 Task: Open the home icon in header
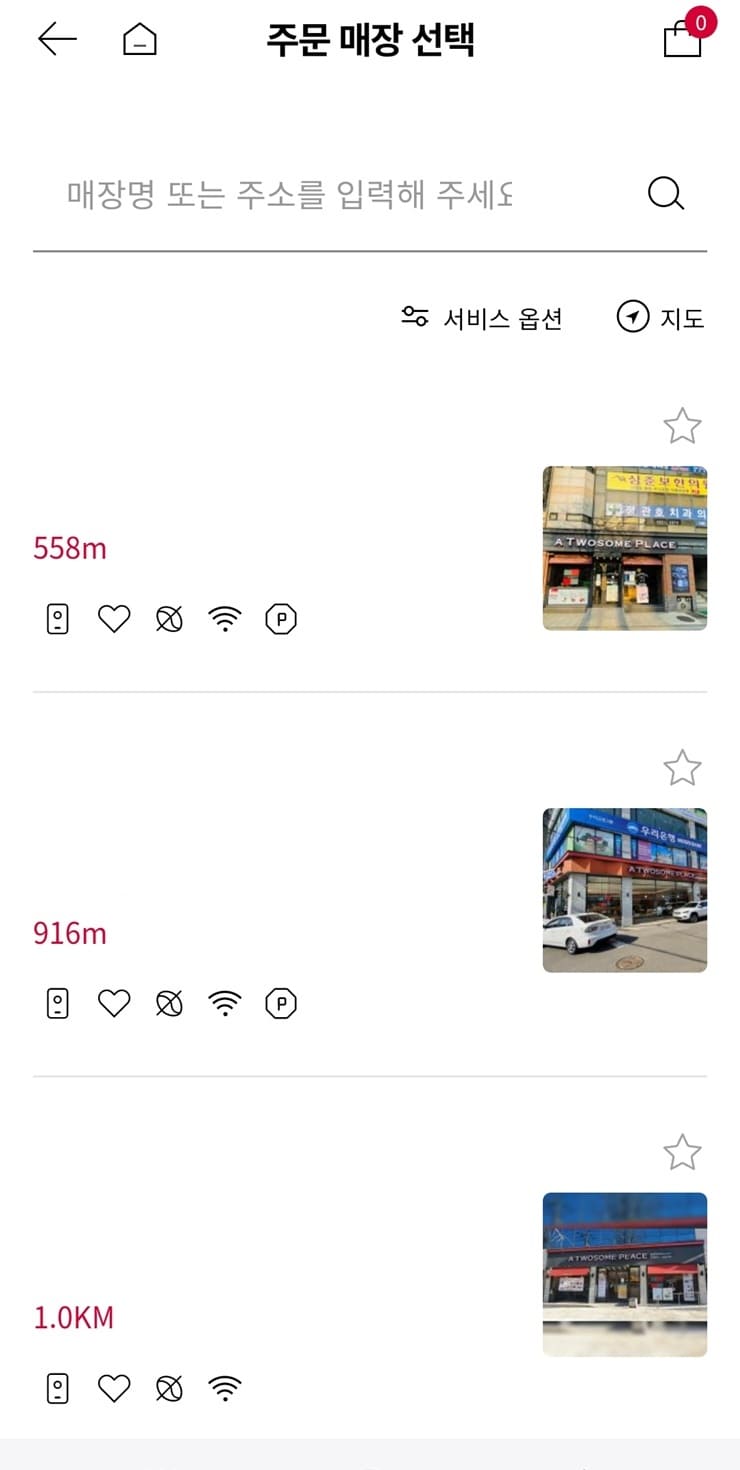click(x=140, y=40)
